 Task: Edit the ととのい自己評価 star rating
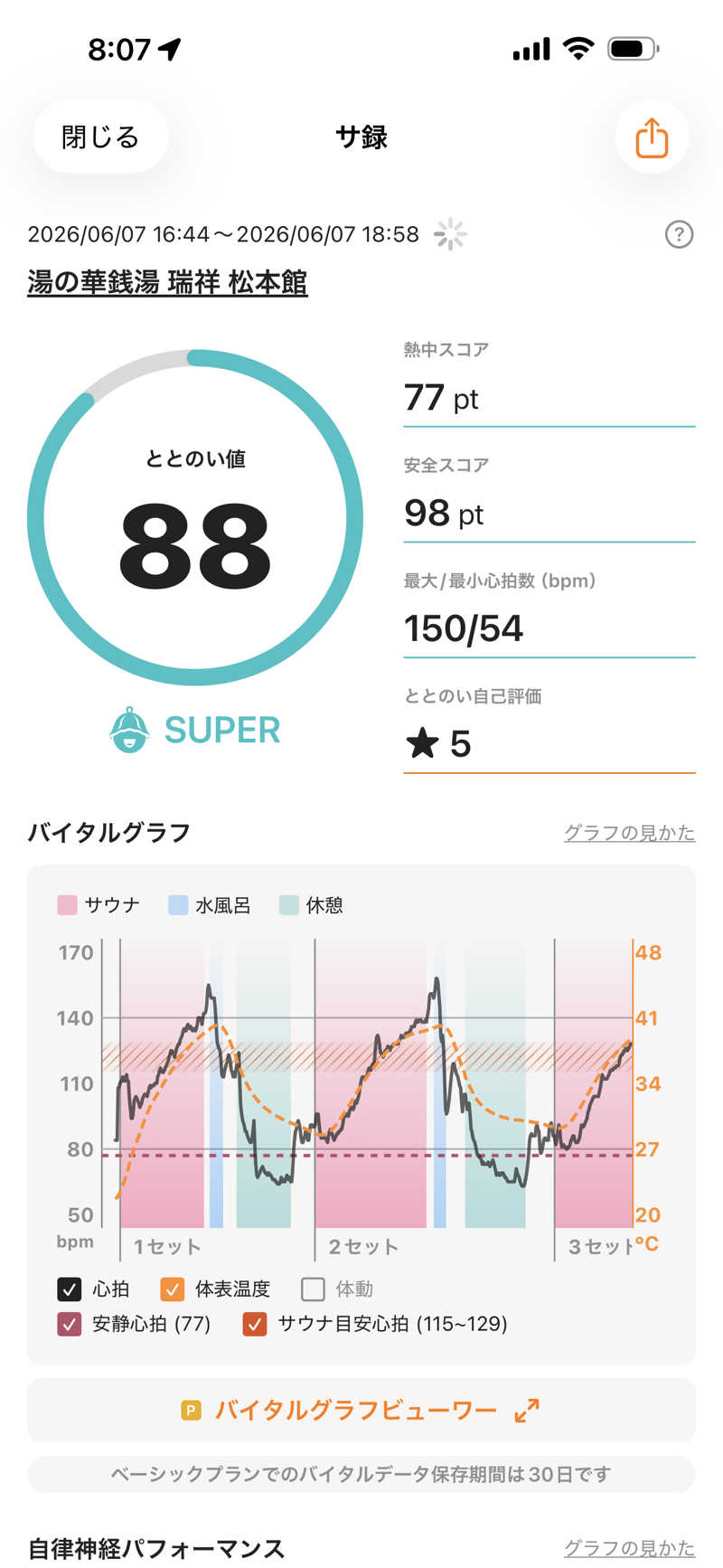pos(549,744)
